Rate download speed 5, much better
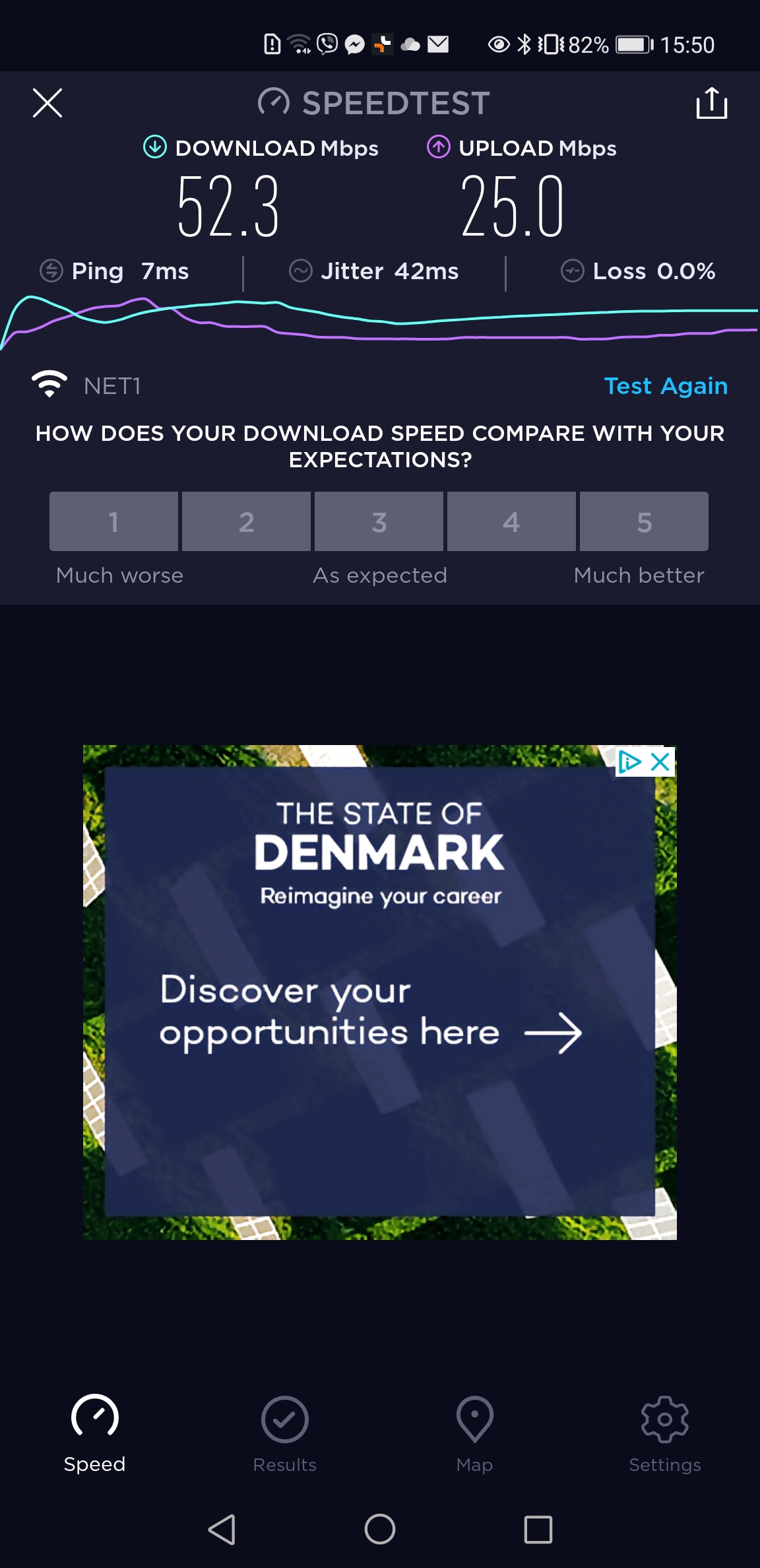760x1568 pixels. click(x=644, y=521)
